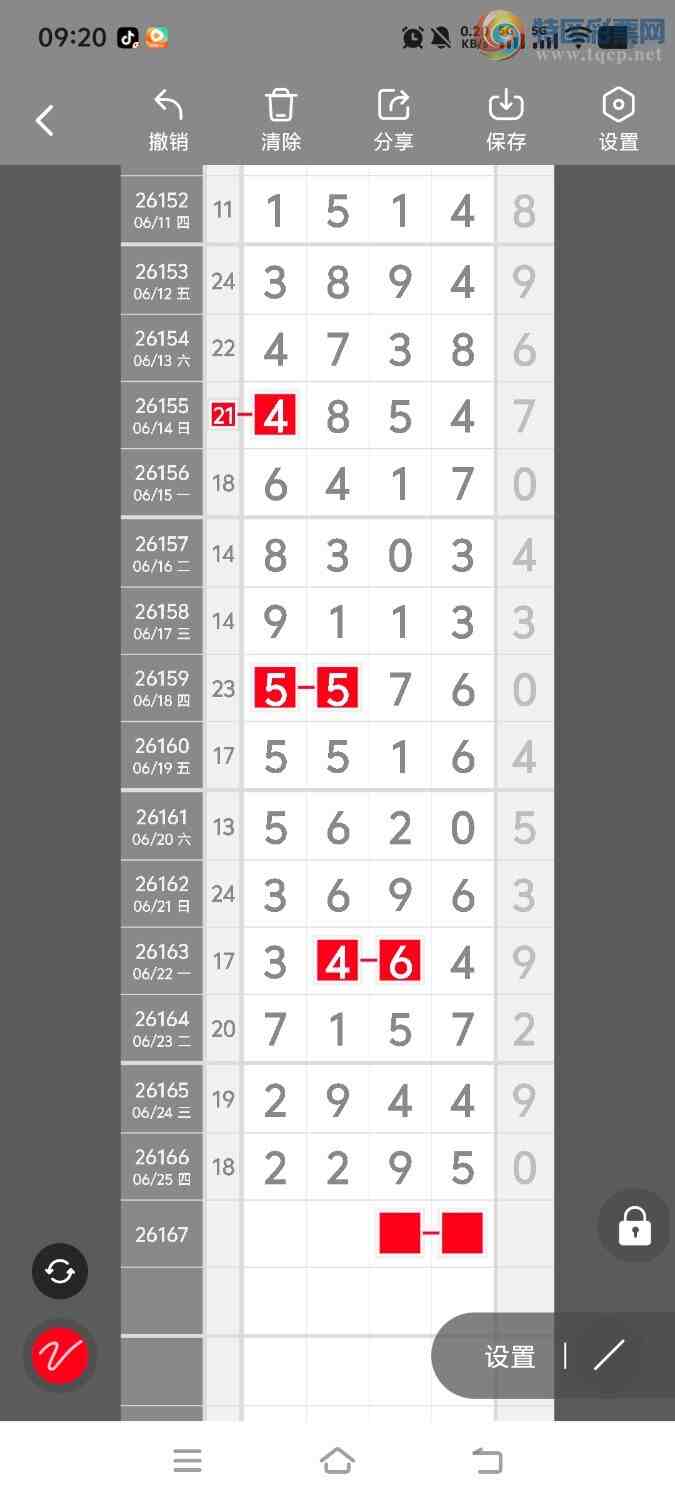Tap the lock icon on the right side
The width and height of the screenshot is (675, 1500).
(635, 1225)
